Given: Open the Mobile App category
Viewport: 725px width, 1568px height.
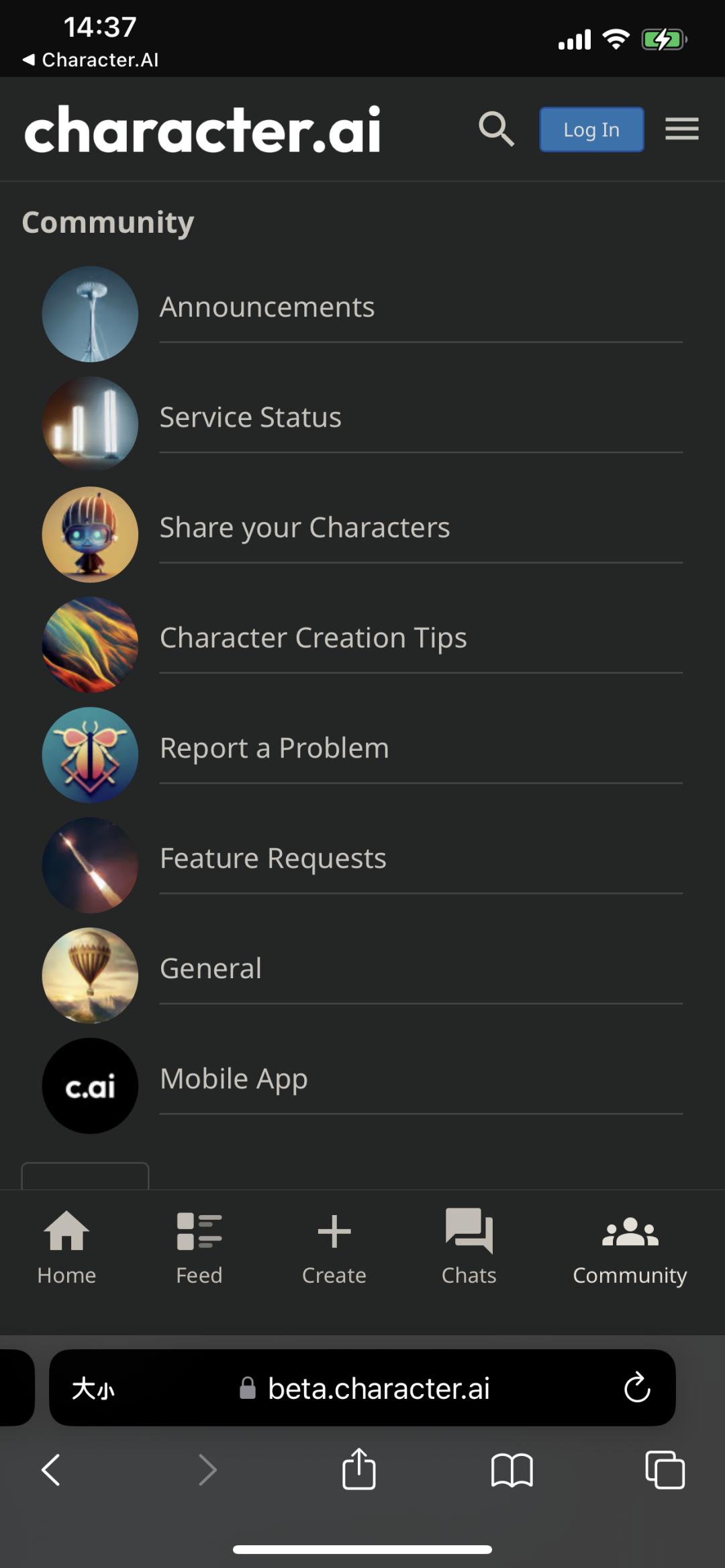Looking at the screenshot, I should 234,1079.
